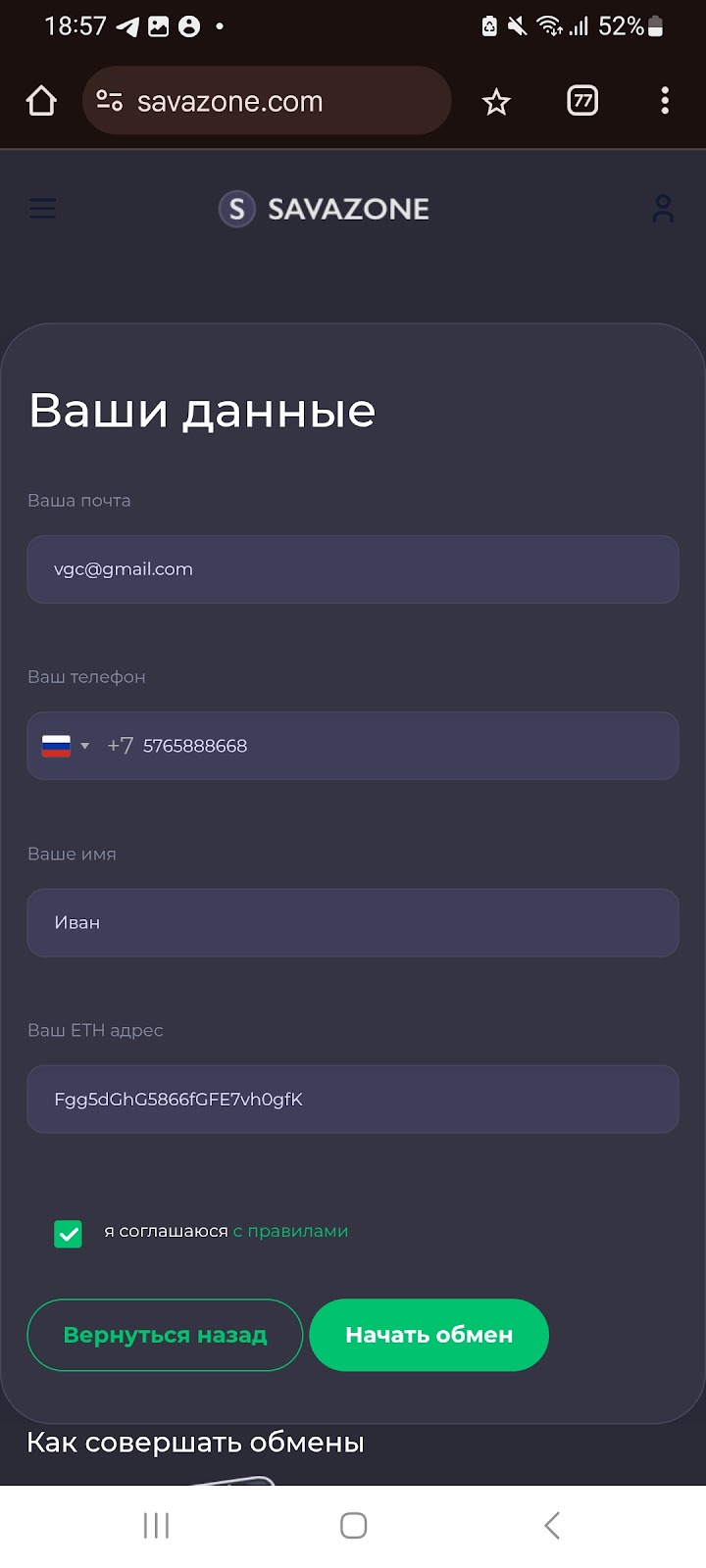Uncheck the rules agreement checkbox

[x=69, y=1233]
